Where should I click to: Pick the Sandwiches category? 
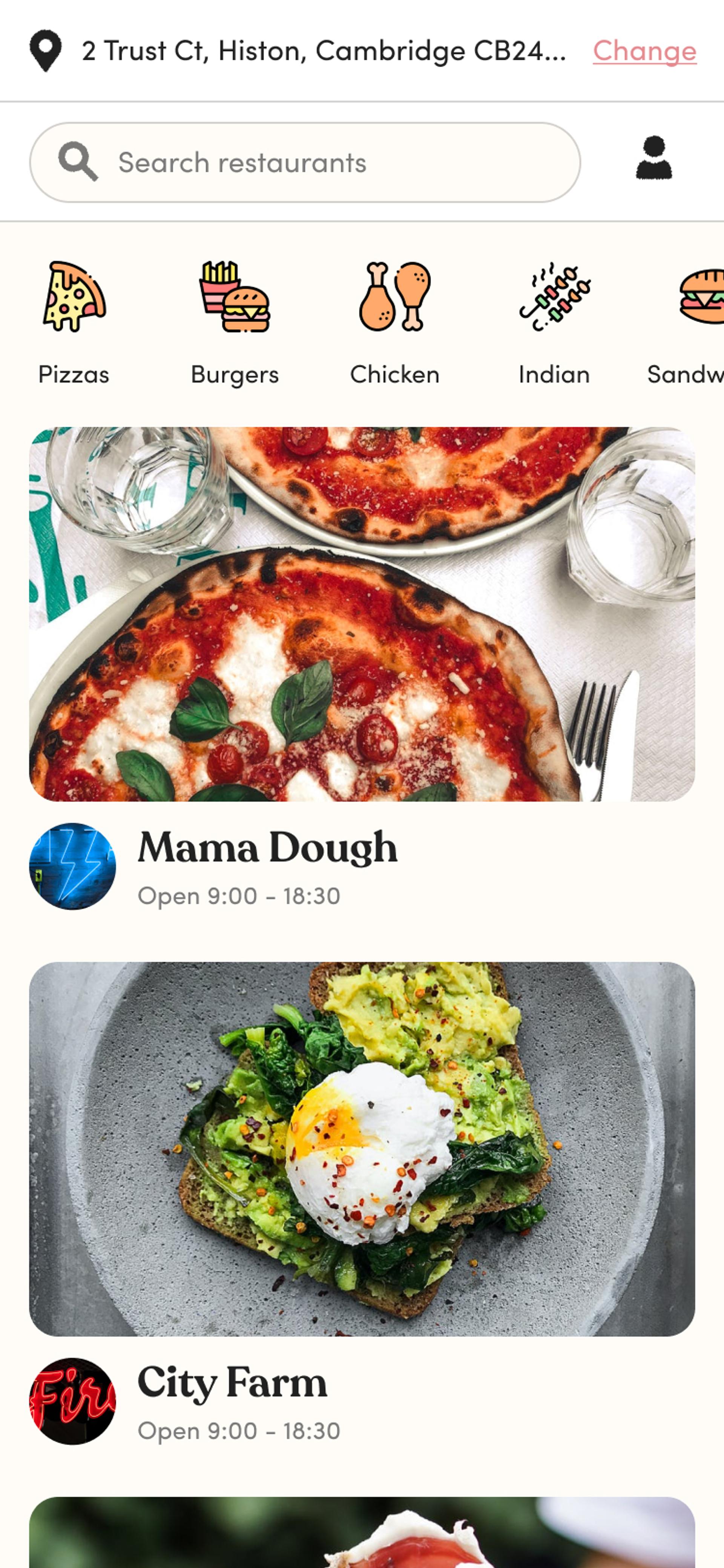point(693,323)
